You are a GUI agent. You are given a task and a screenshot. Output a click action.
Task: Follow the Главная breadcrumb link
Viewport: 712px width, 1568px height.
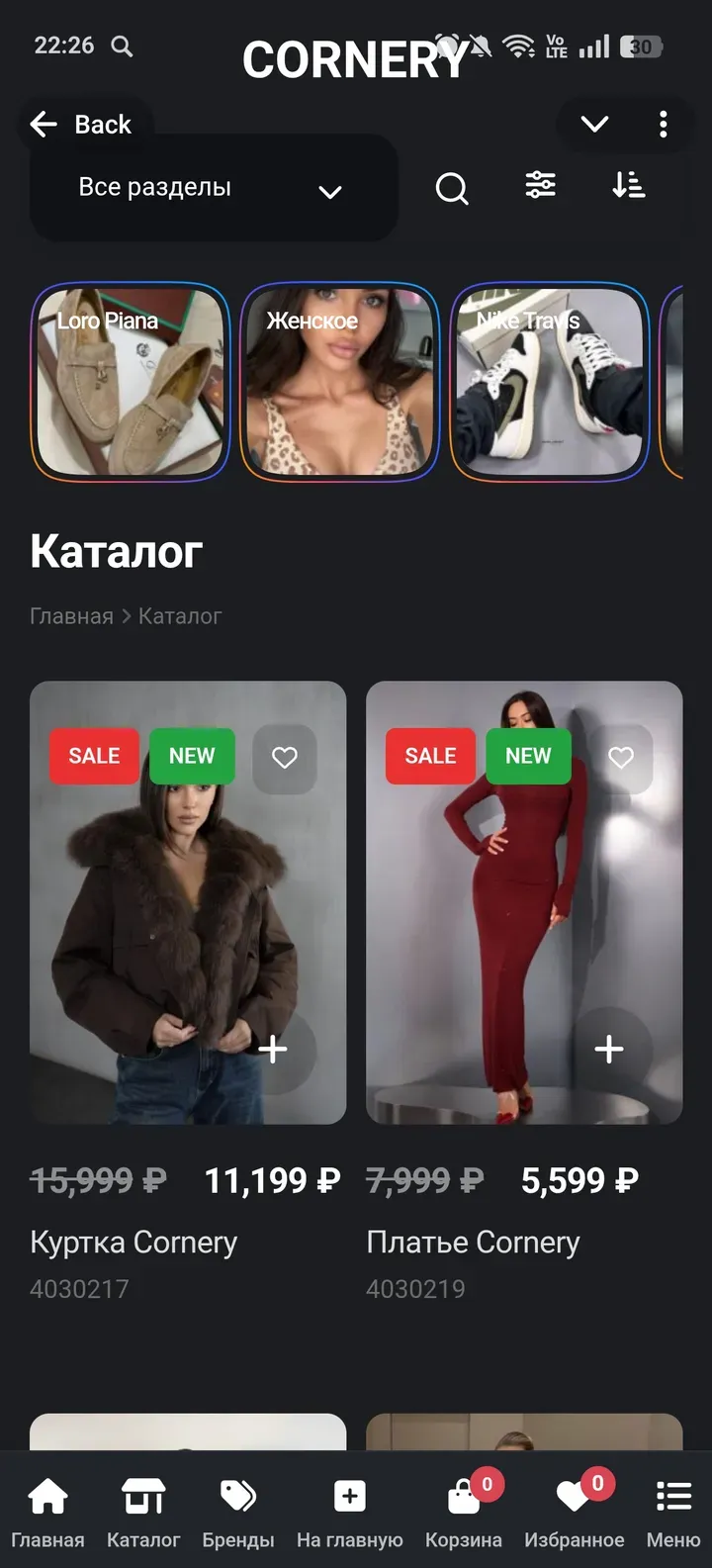click(71, 616)
